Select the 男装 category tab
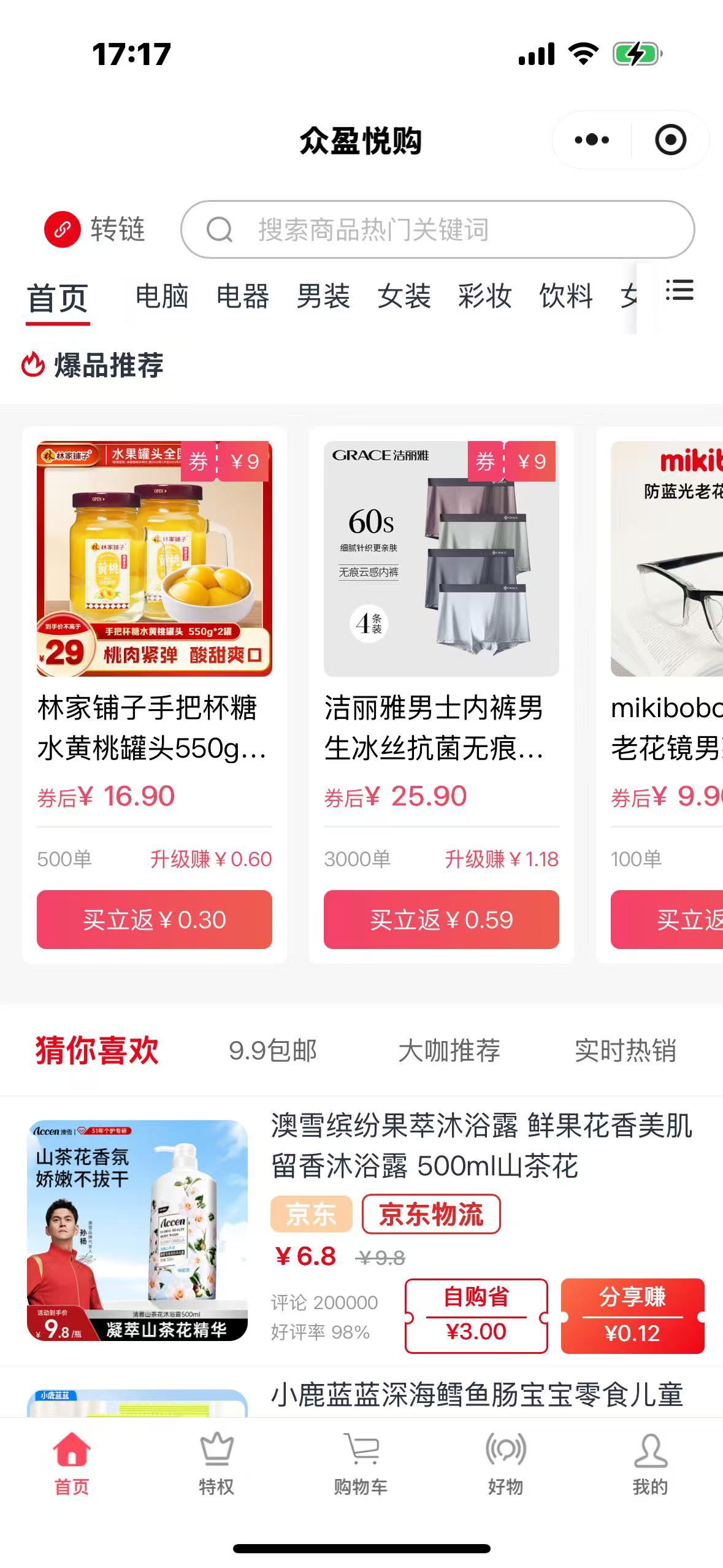Screen dimensions: 723x1568 (323, 296)
